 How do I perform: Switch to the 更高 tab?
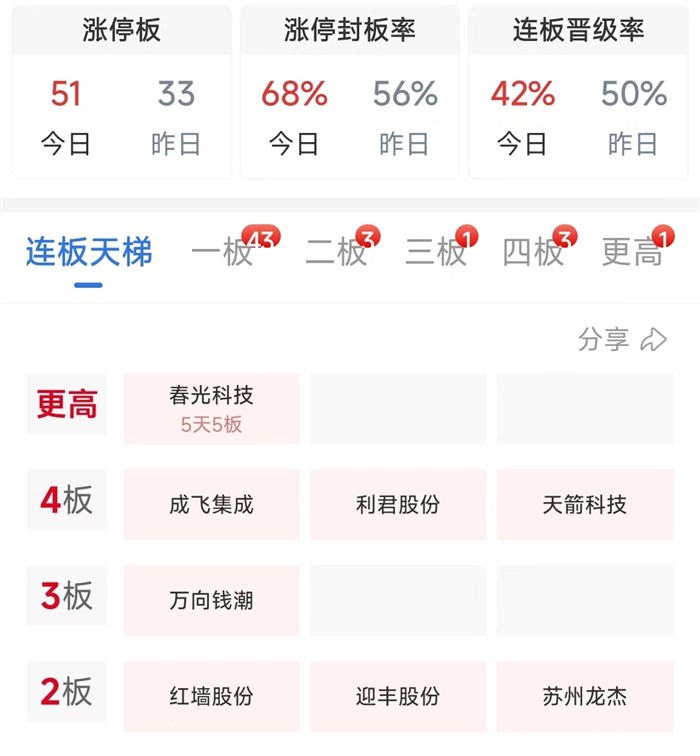tap(632, 252)
